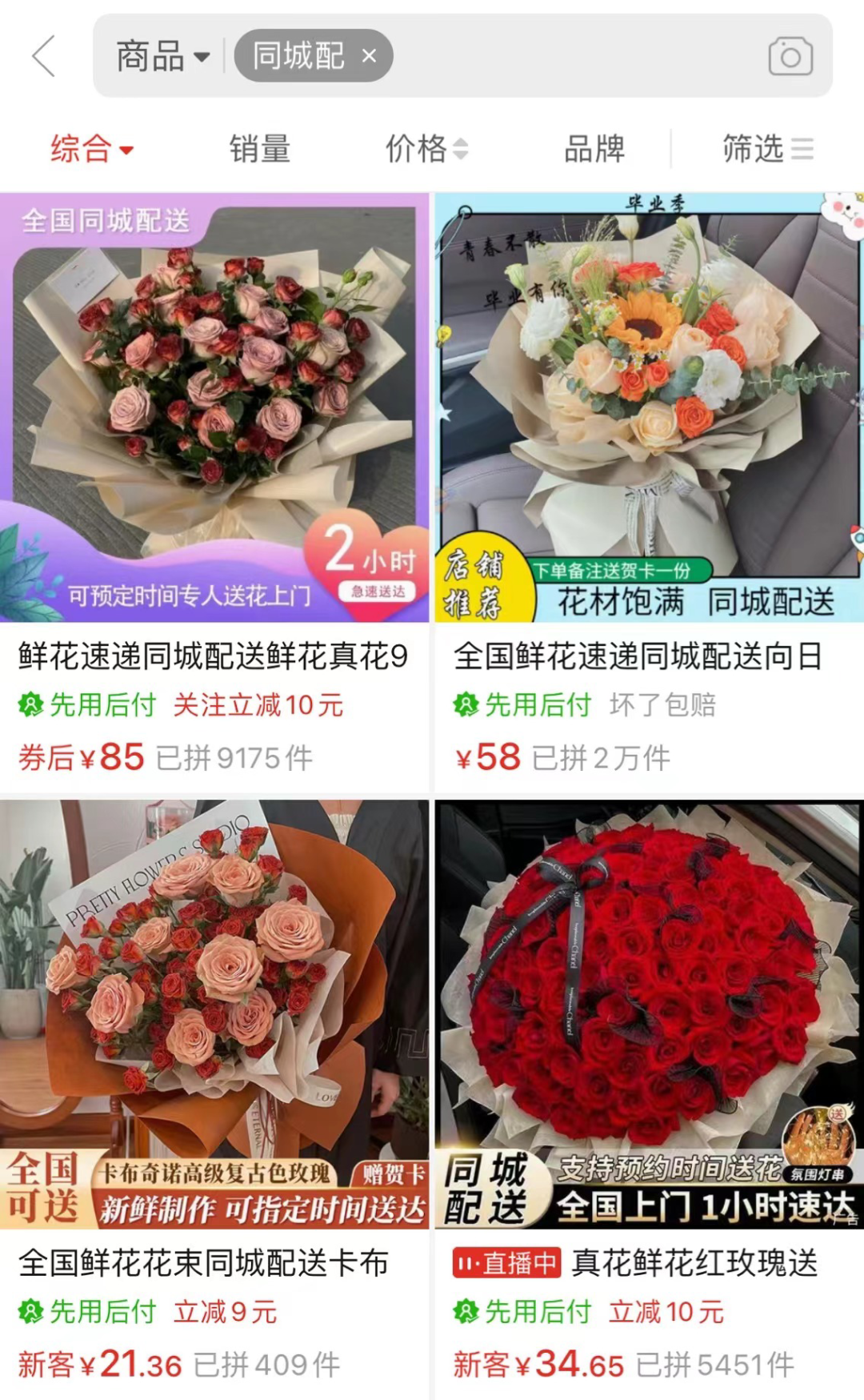Expand the 综合 sort dropdown
The image size is (864, 1400).
(91, 149)
